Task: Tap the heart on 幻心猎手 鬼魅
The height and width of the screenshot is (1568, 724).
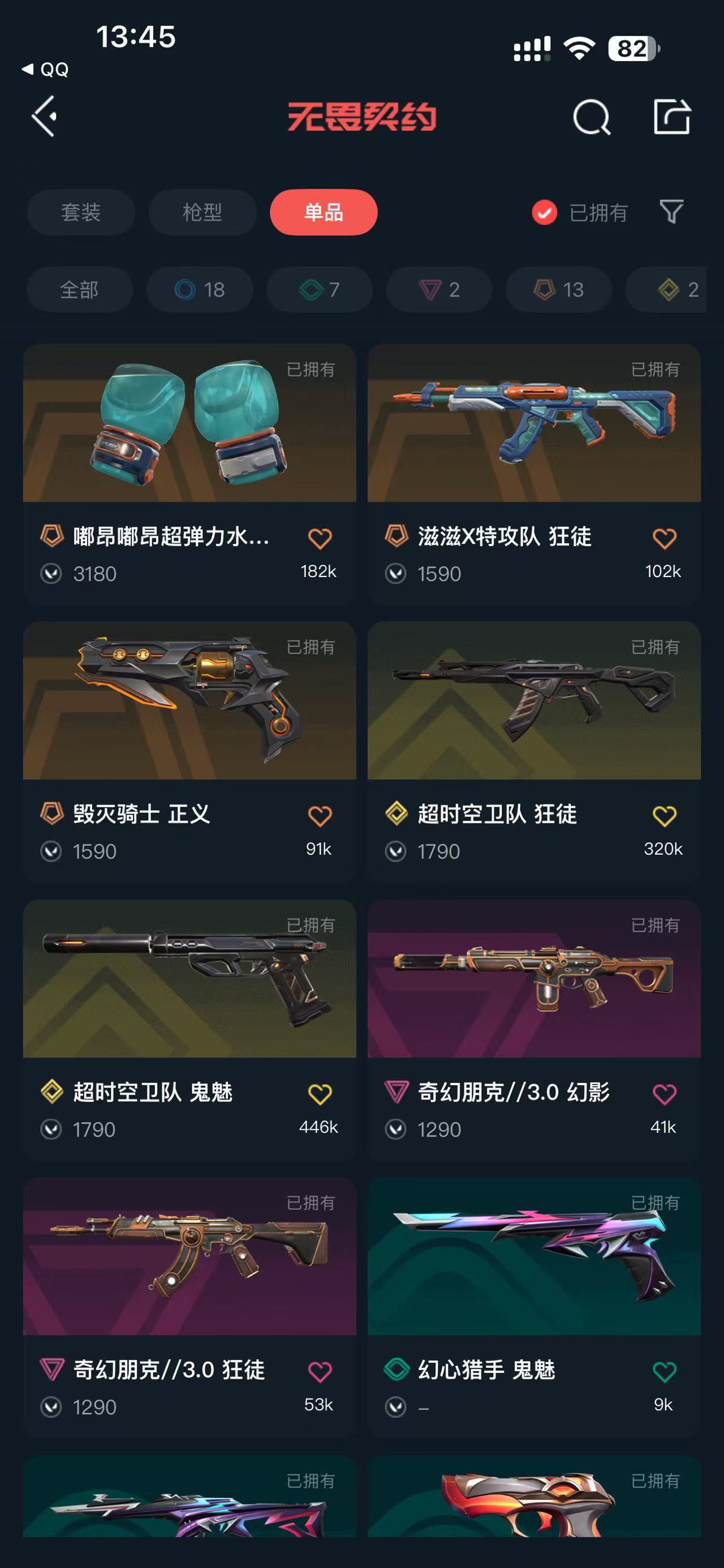Action: coord(663,1371)
